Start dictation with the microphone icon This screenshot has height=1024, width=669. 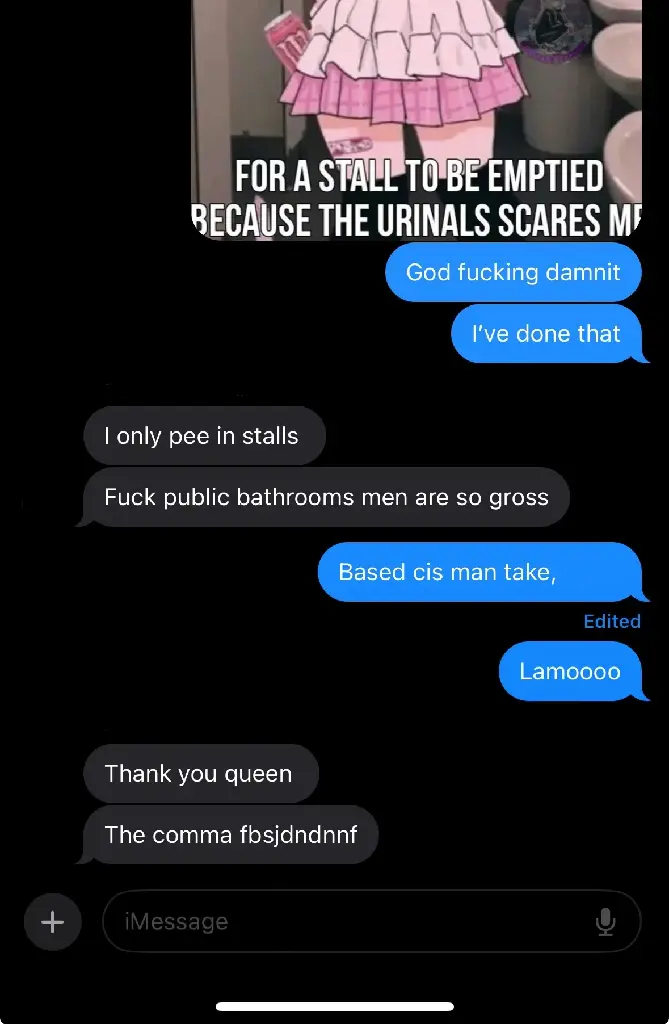[x=605, y=921]
